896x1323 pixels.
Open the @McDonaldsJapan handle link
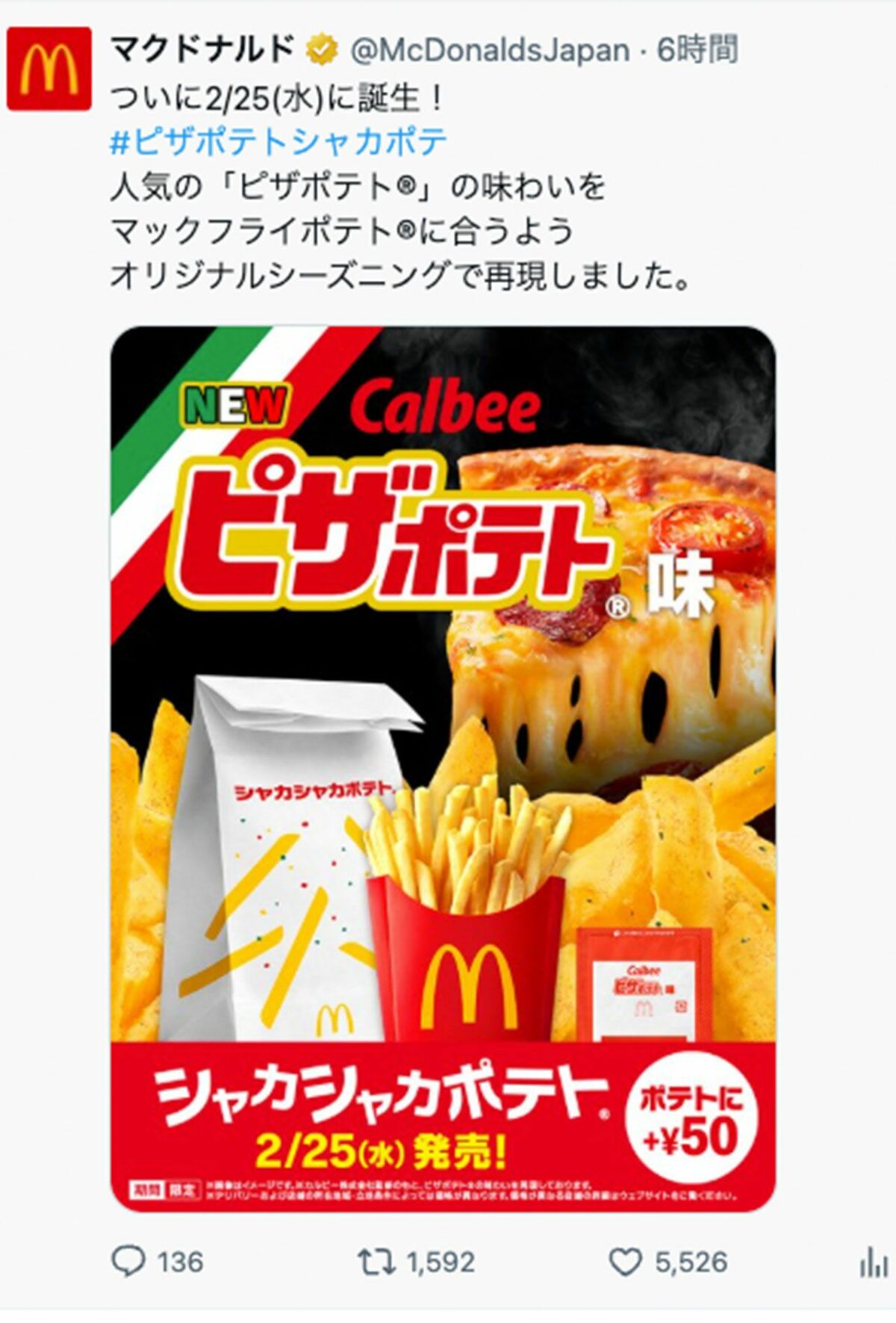point(490,50)
